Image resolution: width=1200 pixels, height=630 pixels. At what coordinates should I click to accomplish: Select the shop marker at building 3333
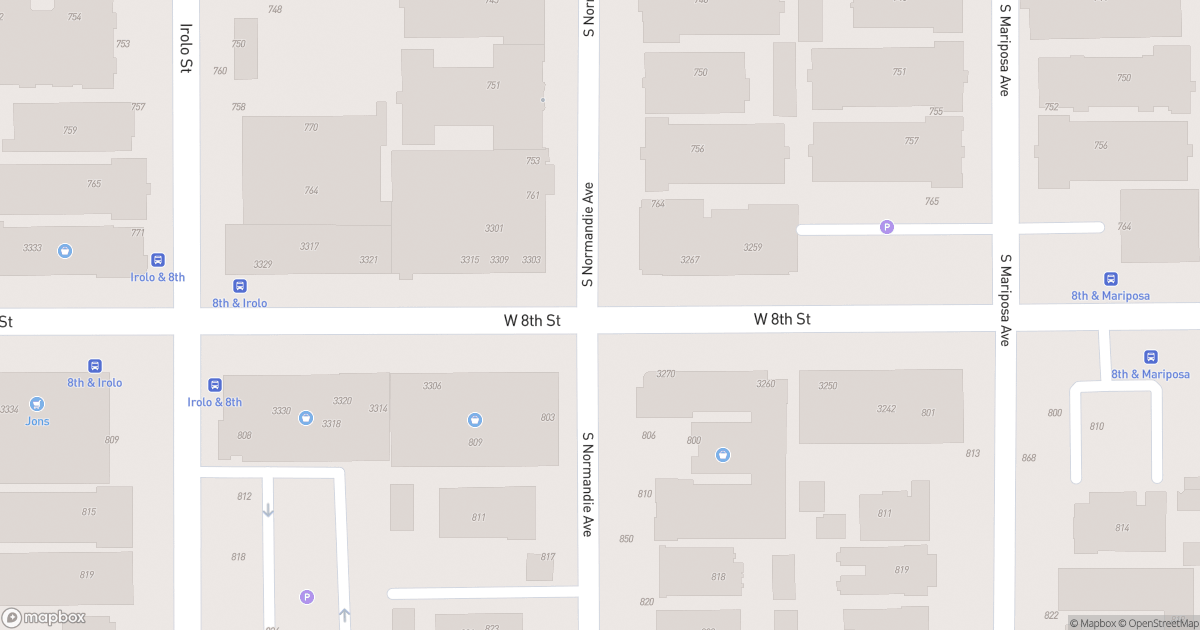(x=65, y=251)
